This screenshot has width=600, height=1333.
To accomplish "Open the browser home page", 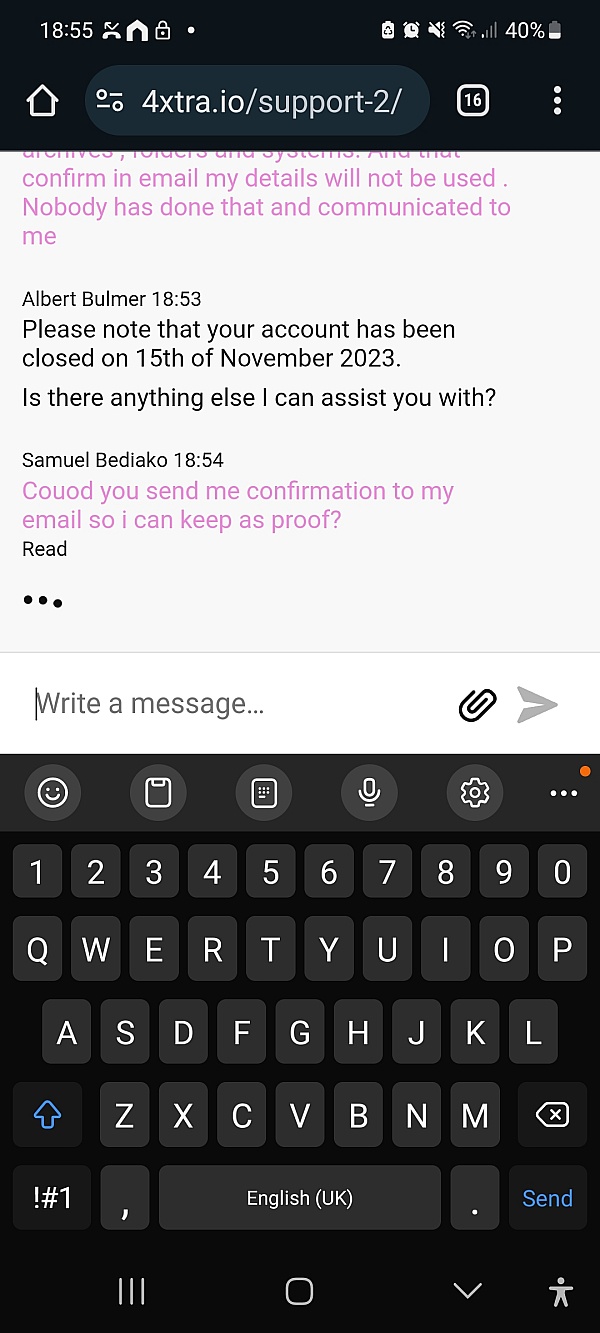I will click(x=42, y=100).
